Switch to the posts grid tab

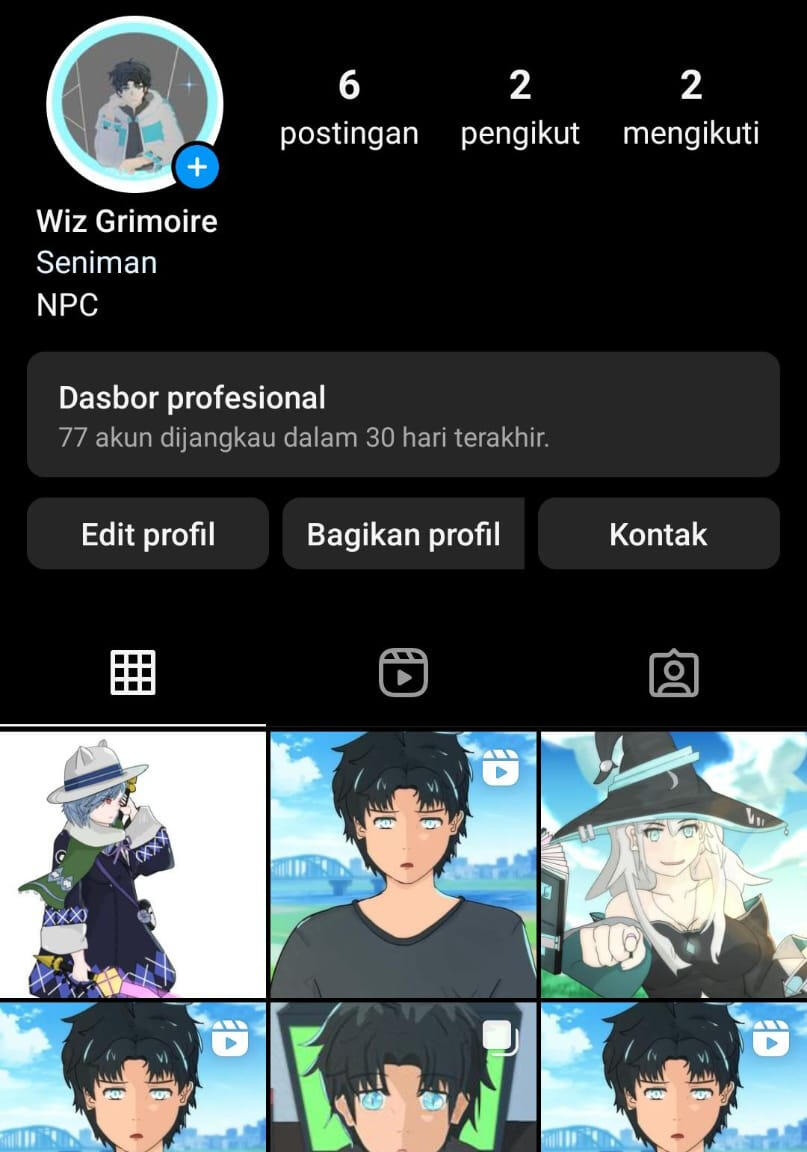[133, 673]
